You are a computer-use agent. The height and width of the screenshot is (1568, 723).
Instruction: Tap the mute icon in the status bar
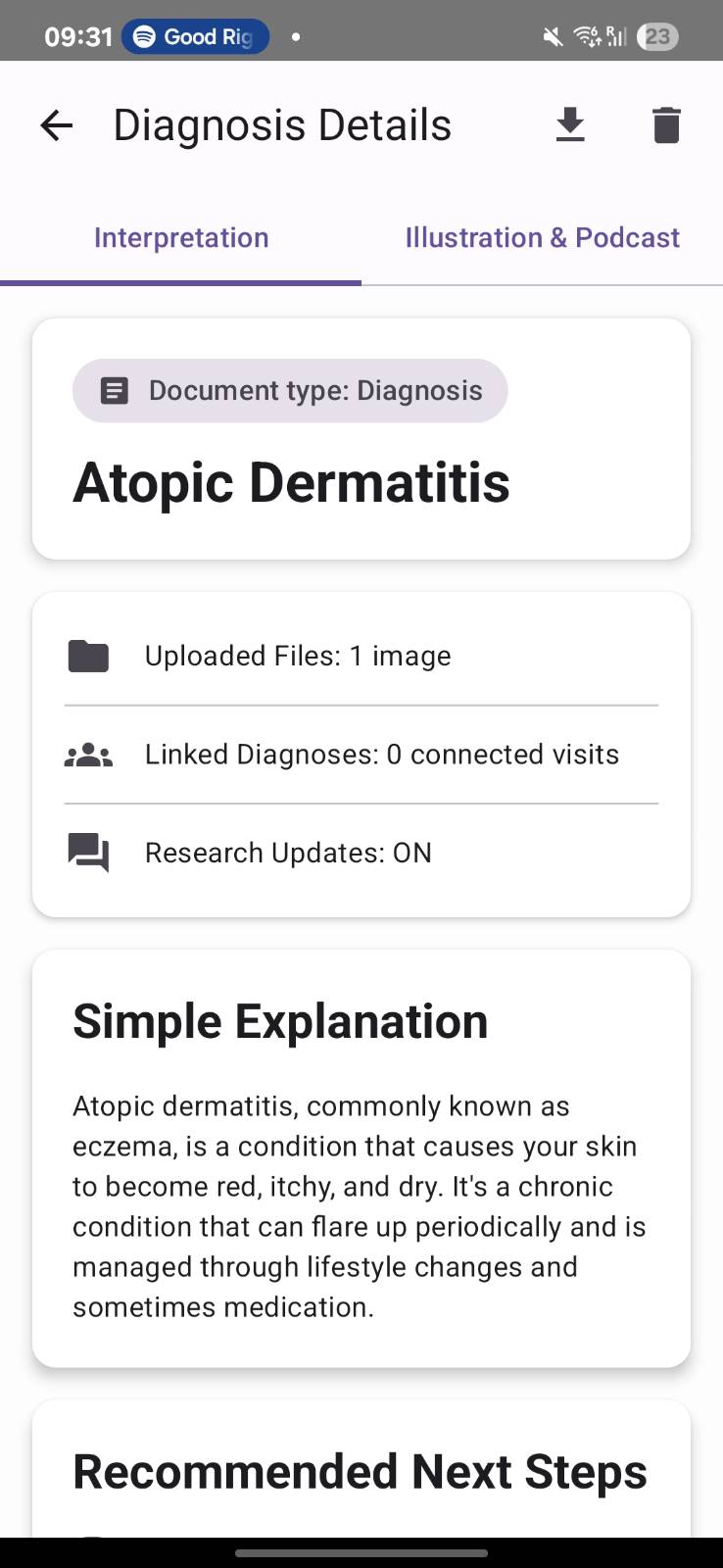[x=551, y=36]
